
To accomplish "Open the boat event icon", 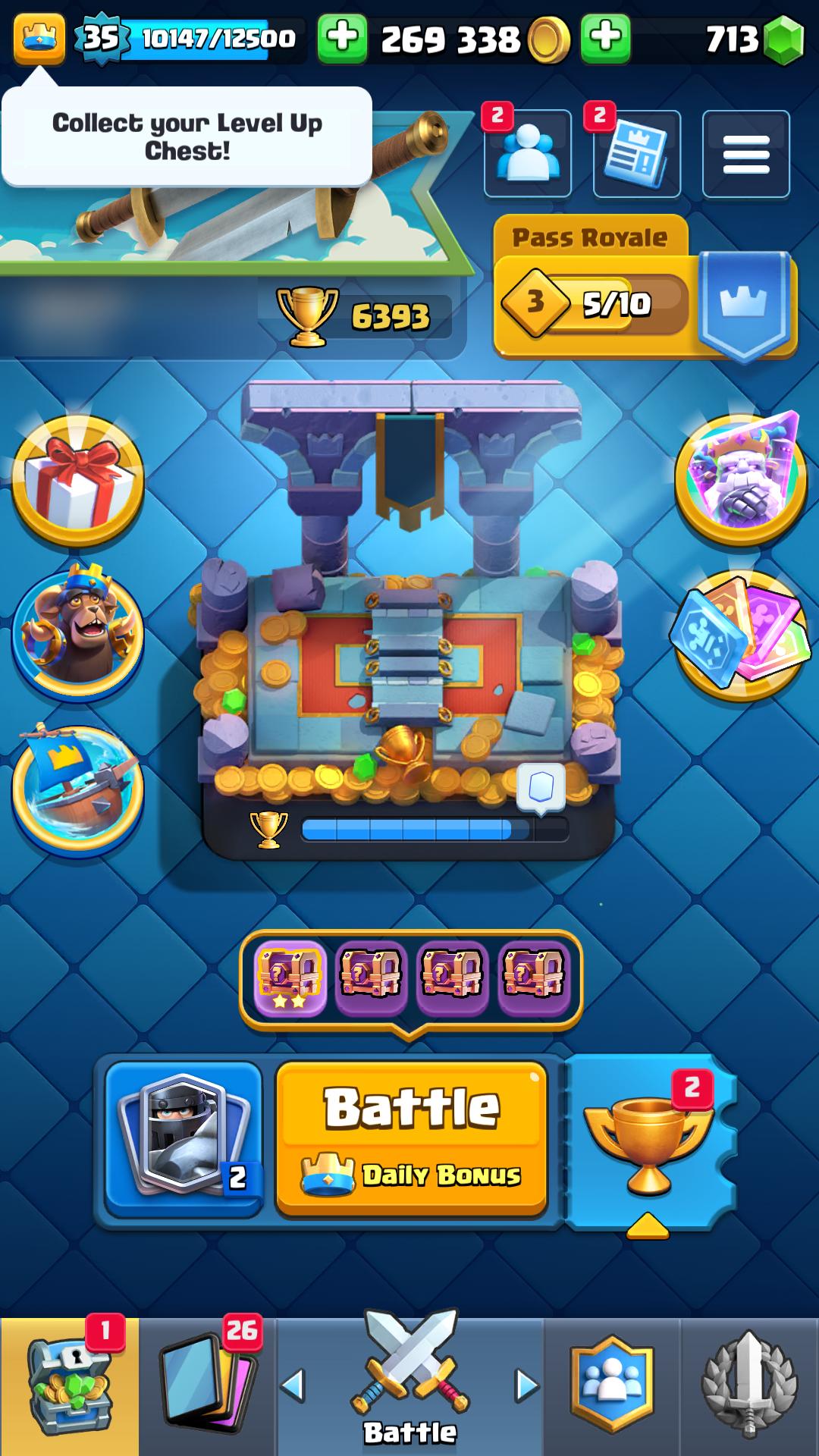I will point(77,789).
